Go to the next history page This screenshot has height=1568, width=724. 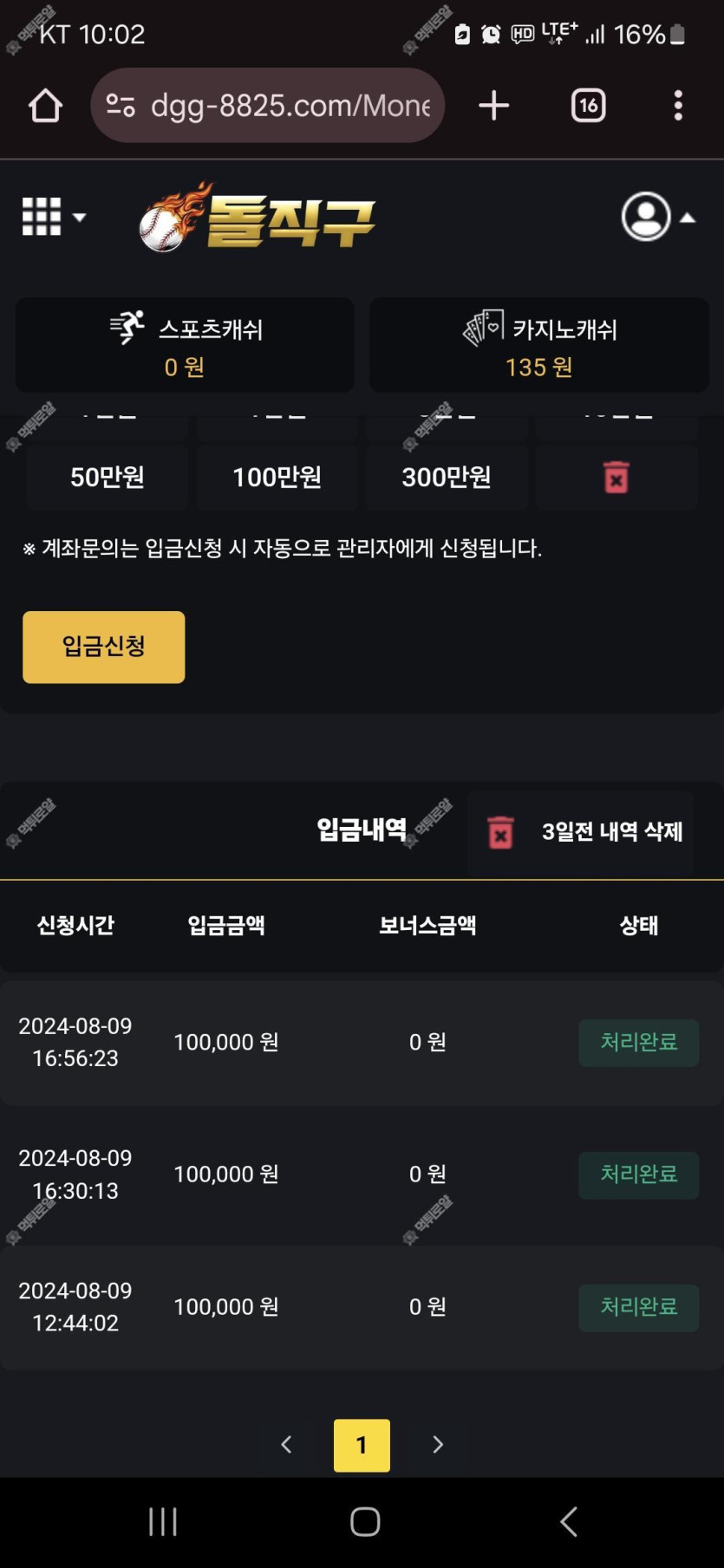pyautogui.click(x=438, y=1445)
